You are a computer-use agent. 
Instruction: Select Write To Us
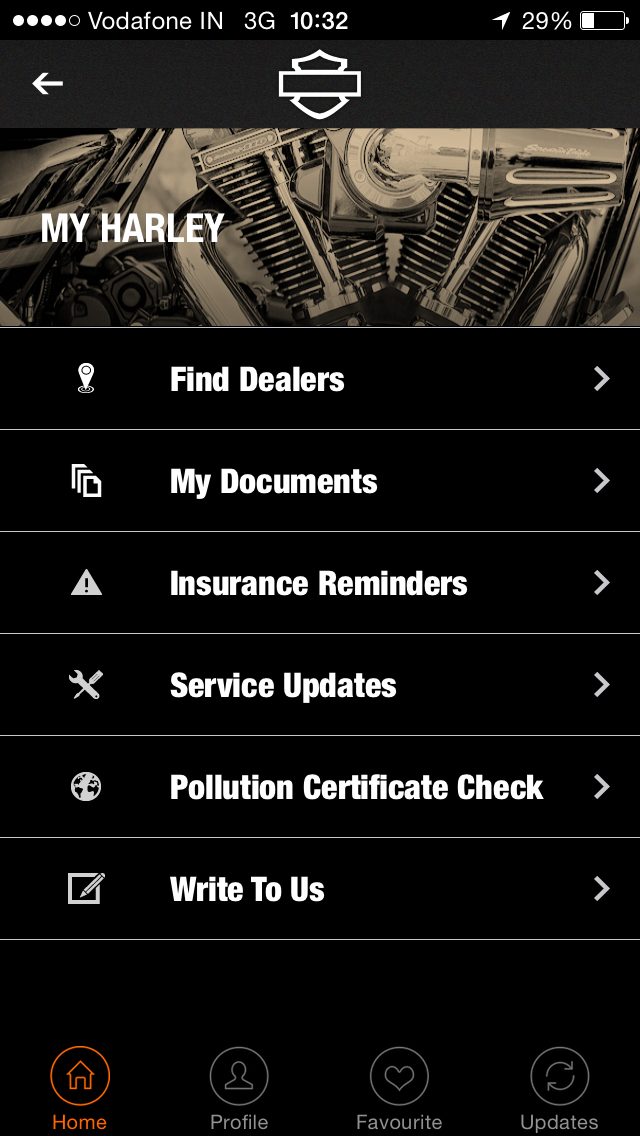[320, 889]
